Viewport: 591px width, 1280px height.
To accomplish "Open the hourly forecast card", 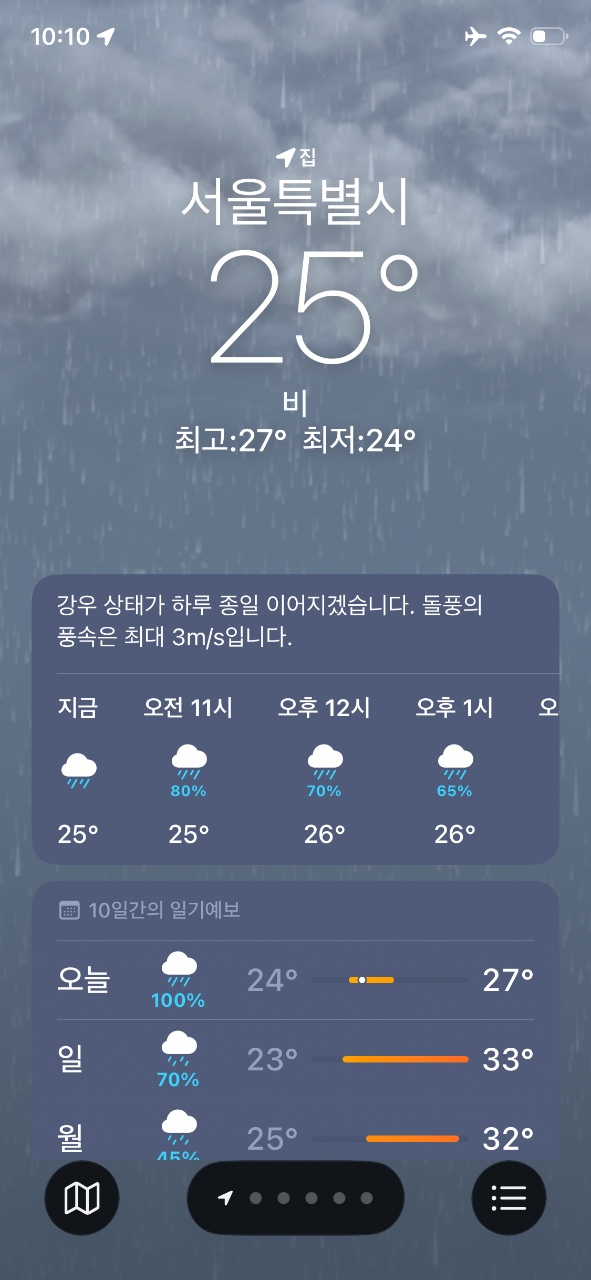I will [296, 718].
